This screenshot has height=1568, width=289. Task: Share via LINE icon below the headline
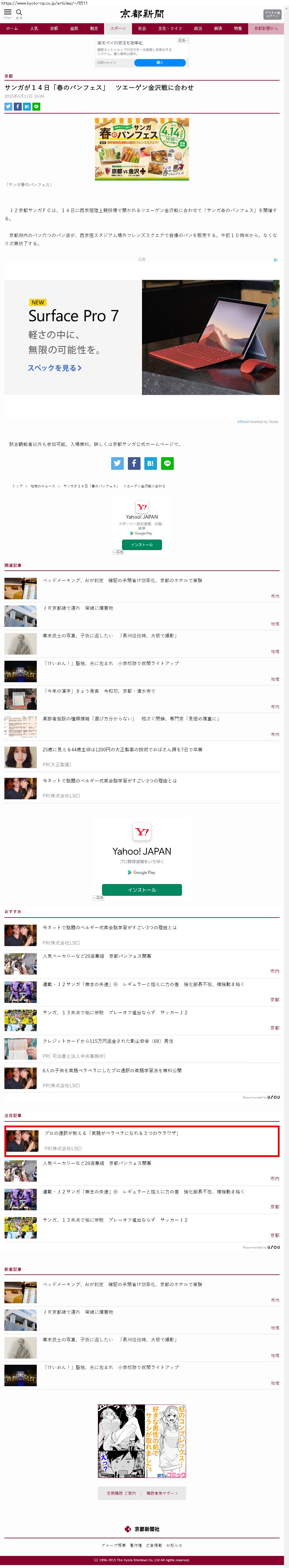36,106
